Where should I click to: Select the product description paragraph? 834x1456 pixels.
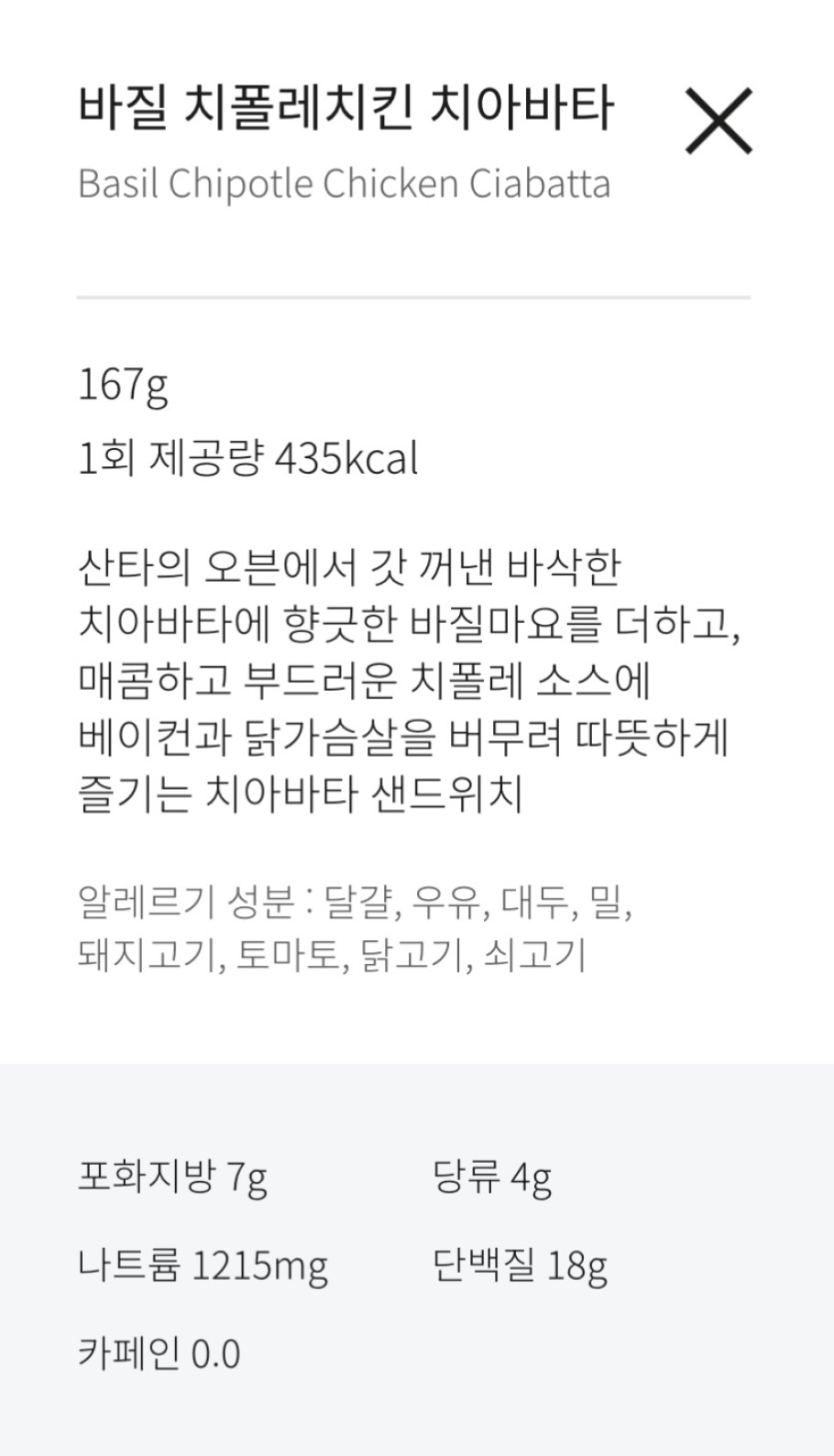pyautogui.click(x=403, y=678)
